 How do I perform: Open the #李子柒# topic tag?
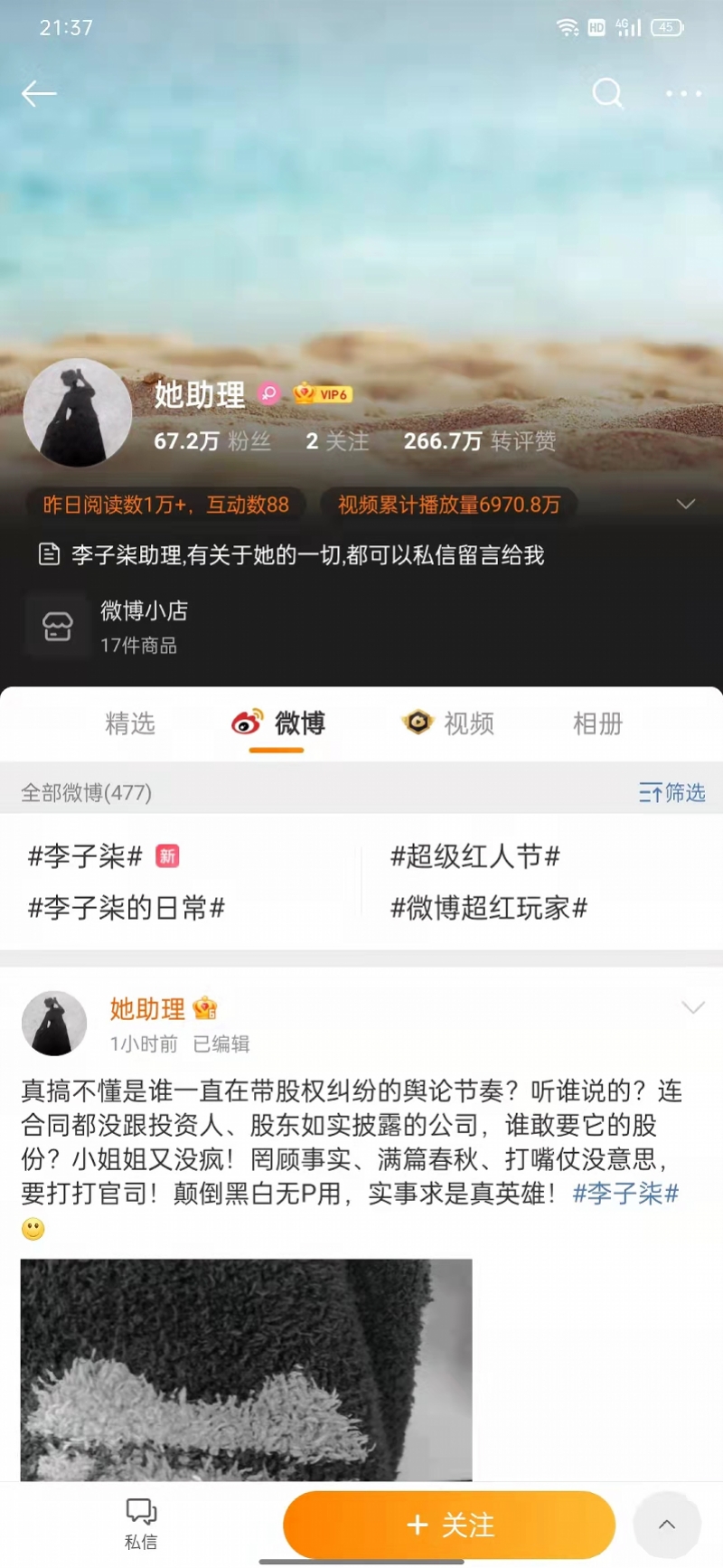click(86, 855)
